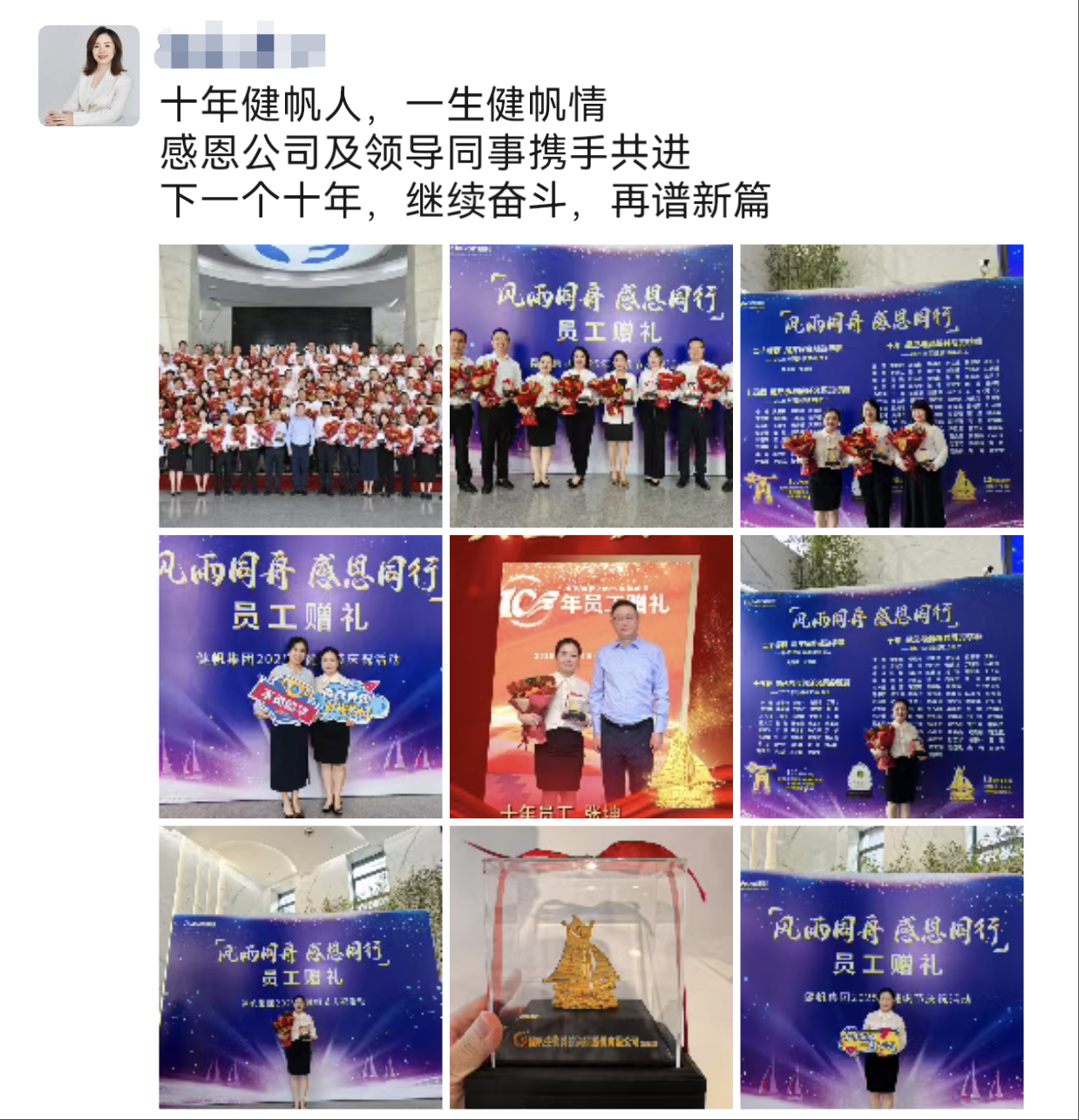Open the poster's profile avatar
Viewport: 1079px width, 1120px height.
pyautogui.click(x=89, y=76)
